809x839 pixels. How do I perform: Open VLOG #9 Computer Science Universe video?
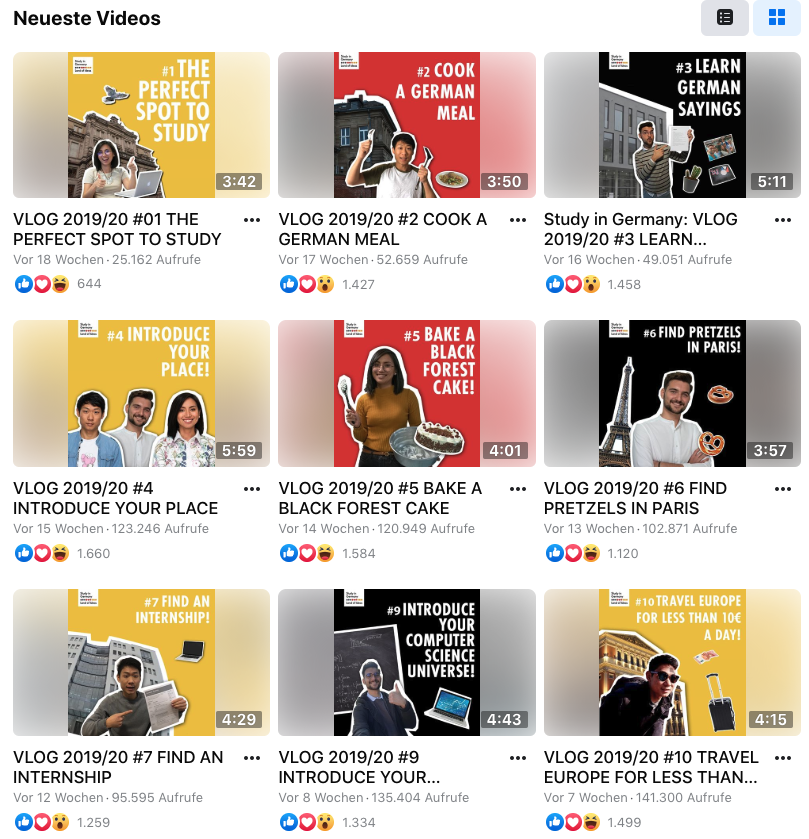[406, 662]
